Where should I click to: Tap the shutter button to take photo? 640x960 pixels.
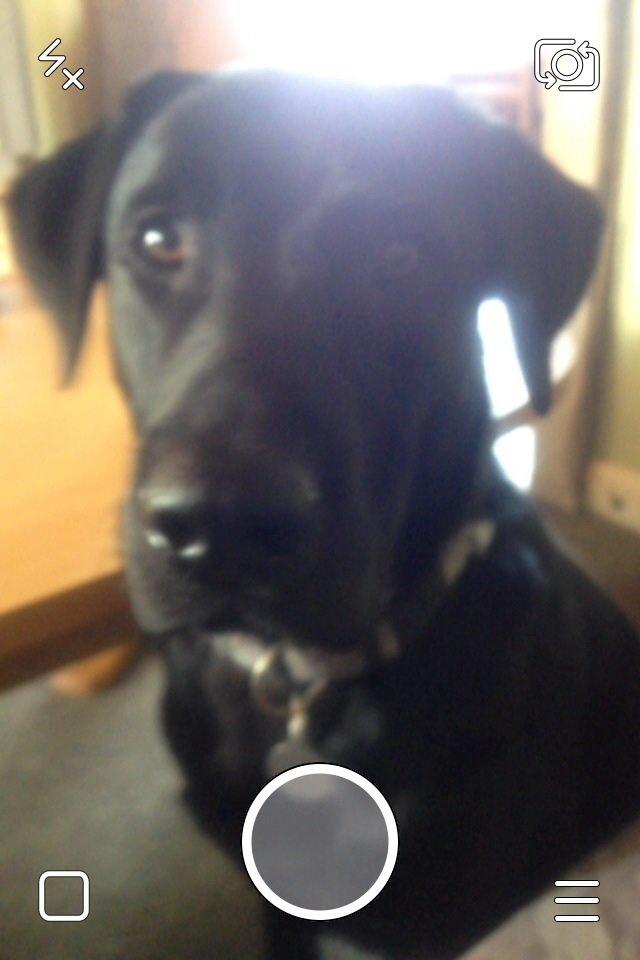pyautogui.click(x=320, y=842)
